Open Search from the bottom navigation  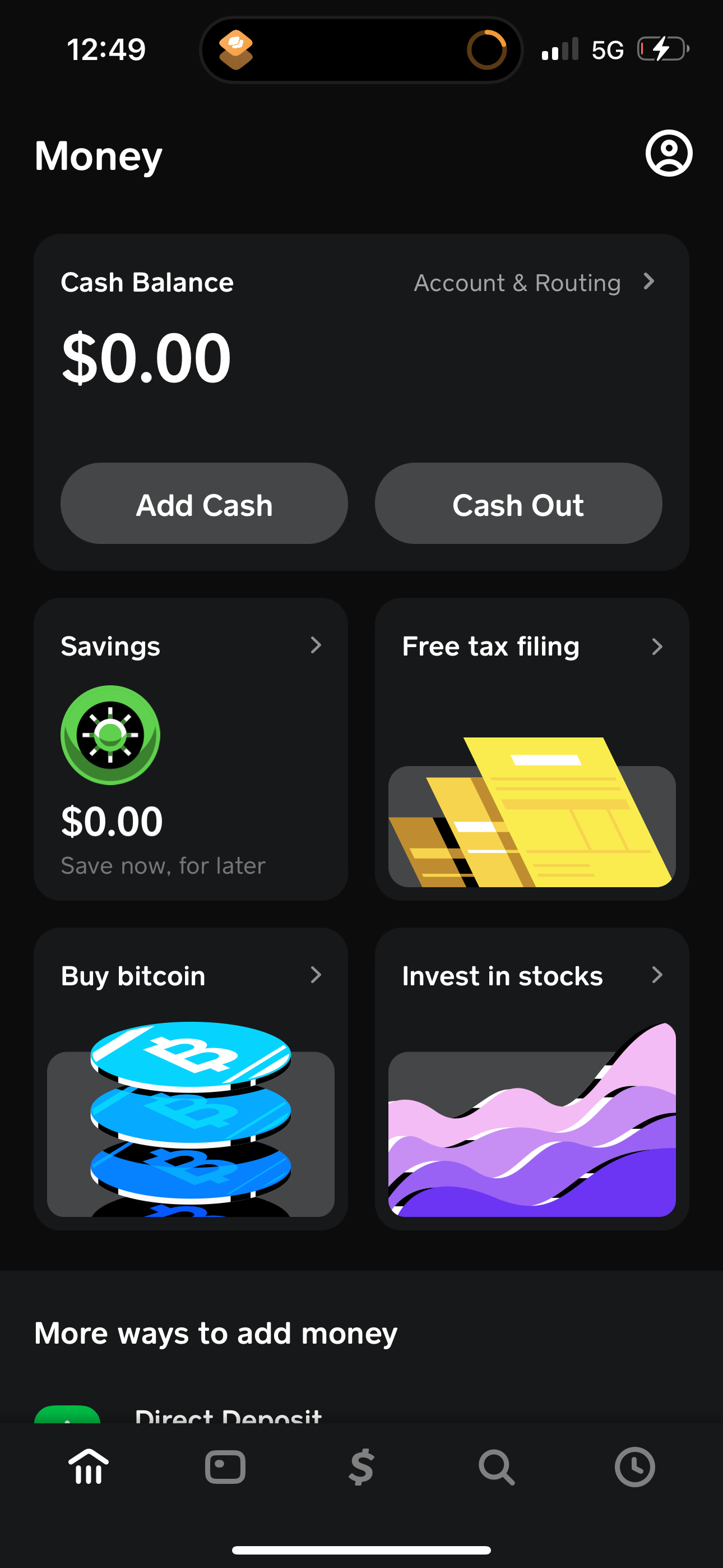(497, 1467)
